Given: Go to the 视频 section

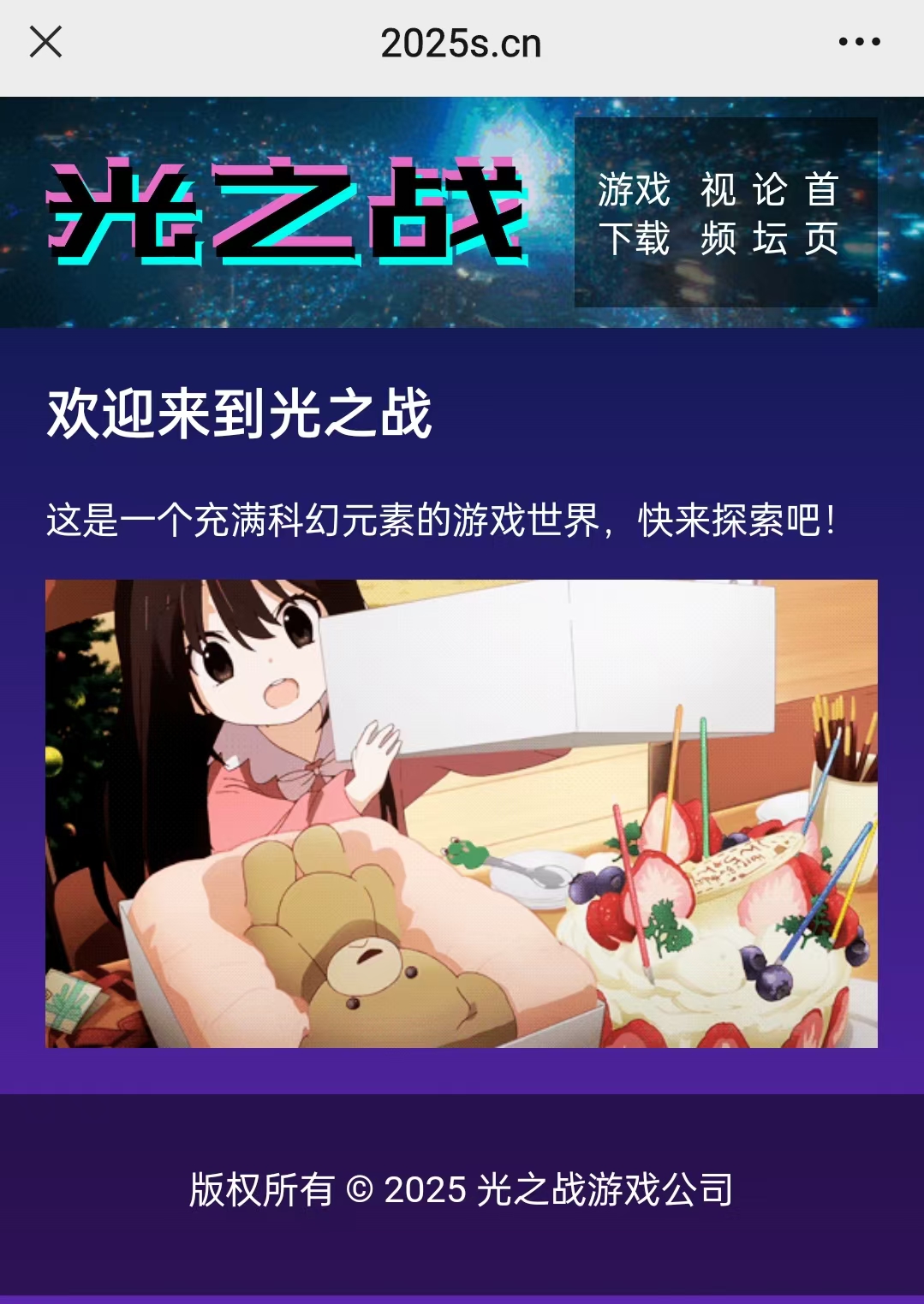Looking at the screenshot, I should click(x=718, y=214).
